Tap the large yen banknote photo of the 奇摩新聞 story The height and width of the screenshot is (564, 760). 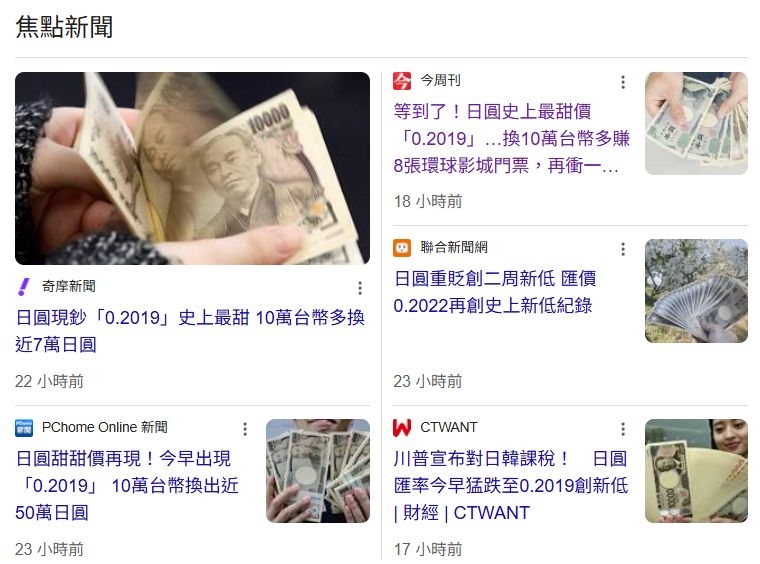pos(192,168)
